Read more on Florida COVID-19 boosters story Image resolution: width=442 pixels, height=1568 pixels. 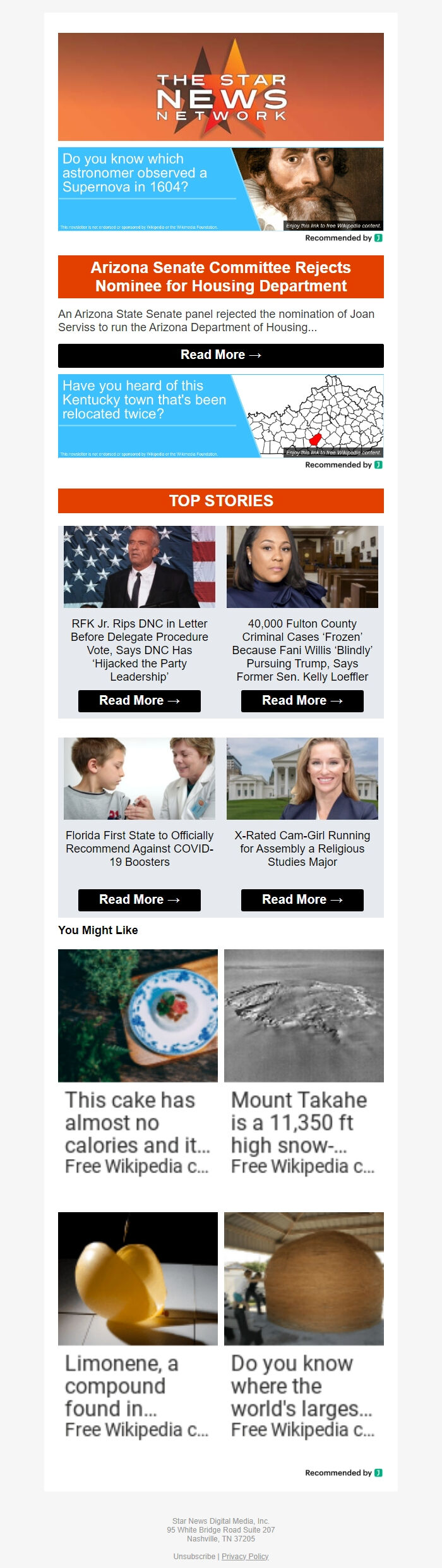139,900
